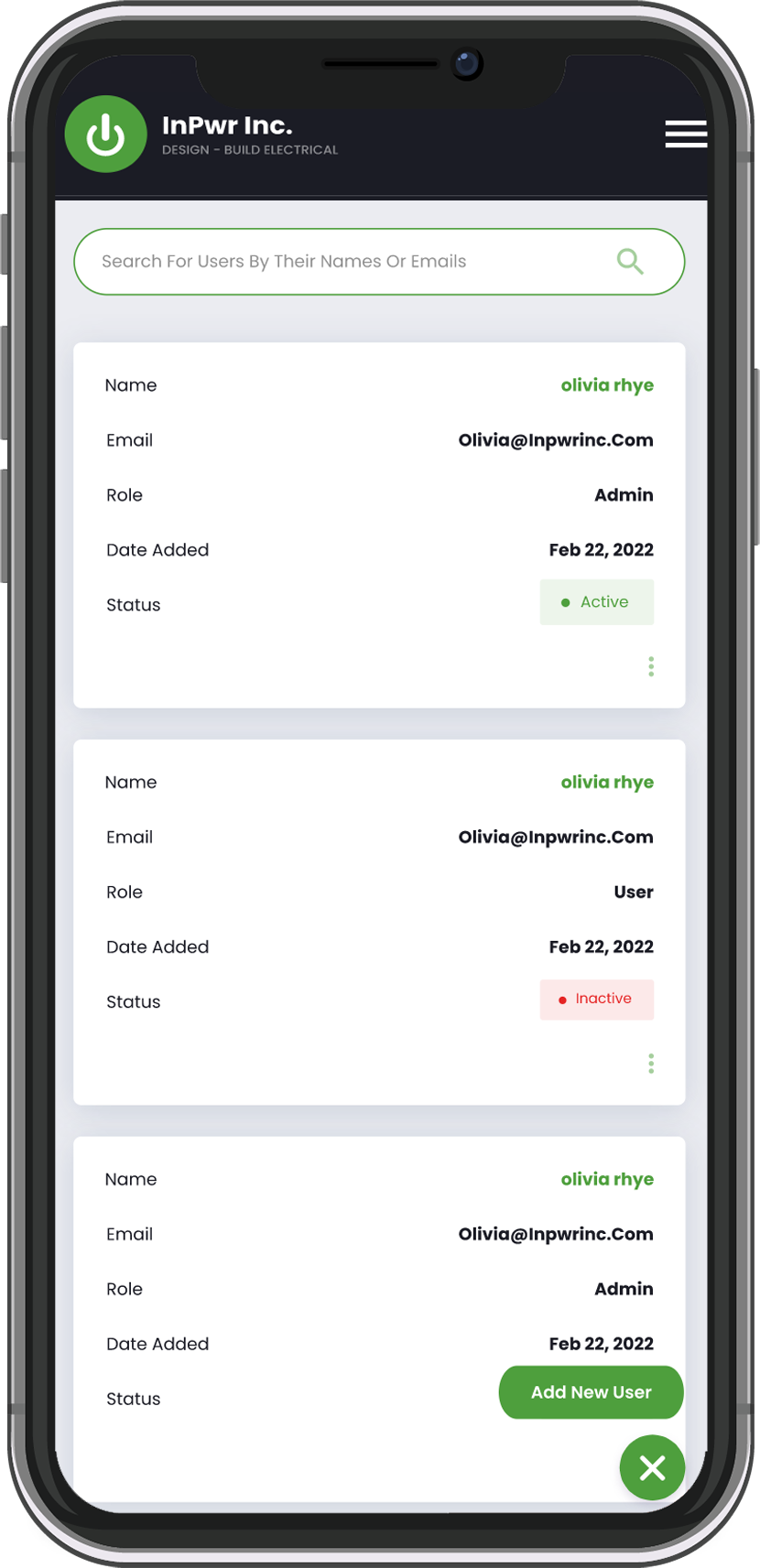Image resolution: width=760 pixels, height=1568 pixels.
Task: Open the hamburger menu
Action: 686,134
